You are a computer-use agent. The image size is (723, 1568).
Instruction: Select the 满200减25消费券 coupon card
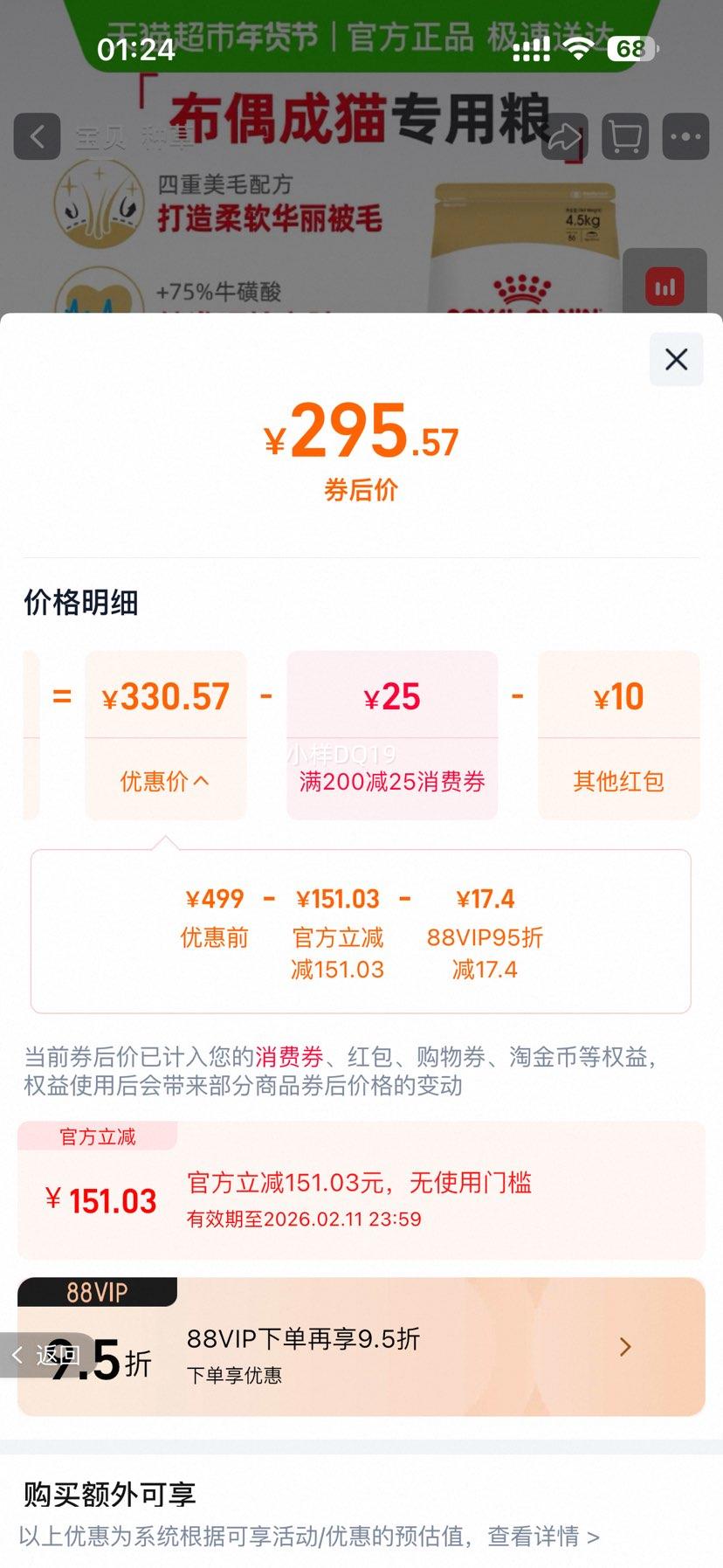[391, 734]
